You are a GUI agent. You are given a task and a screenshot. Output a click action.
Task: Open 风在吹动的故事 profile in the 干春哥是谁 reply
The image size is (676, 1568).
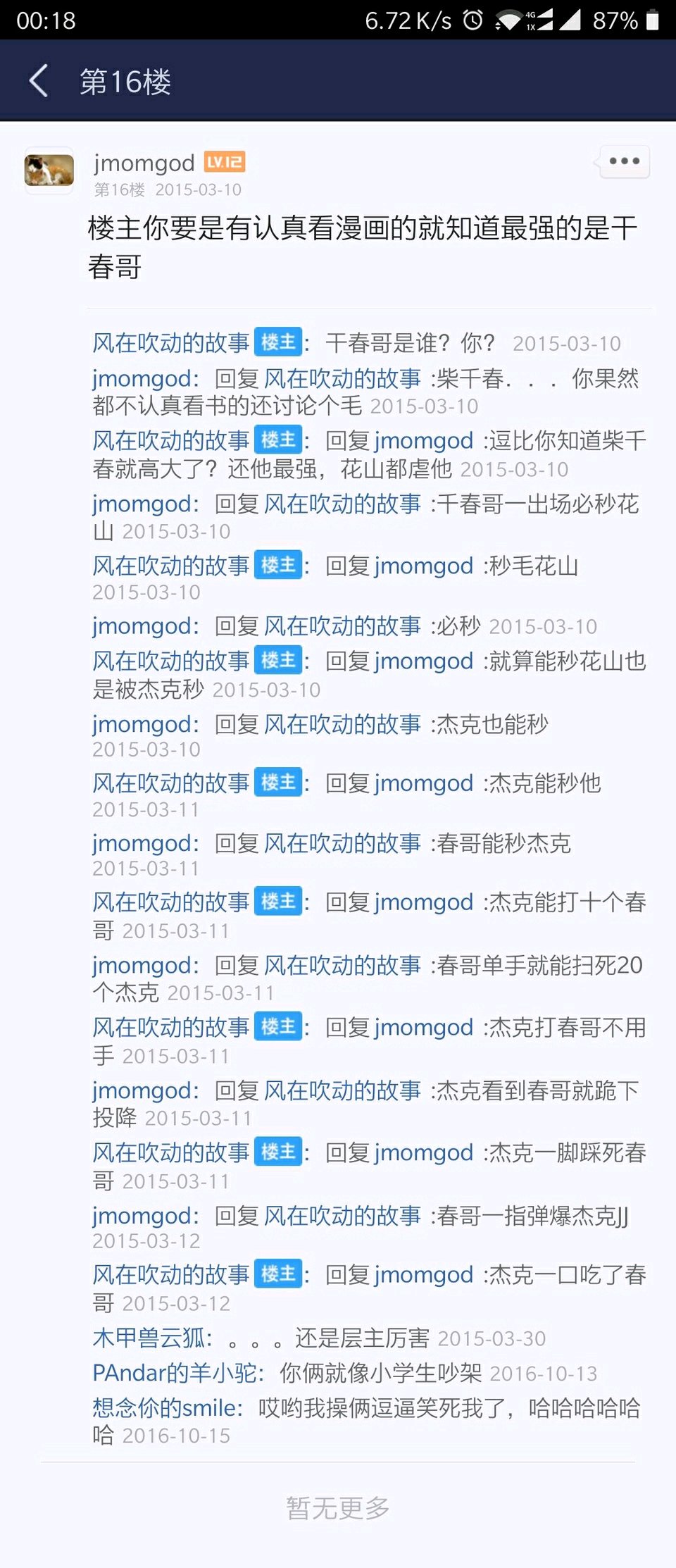[x=171, y=343]
